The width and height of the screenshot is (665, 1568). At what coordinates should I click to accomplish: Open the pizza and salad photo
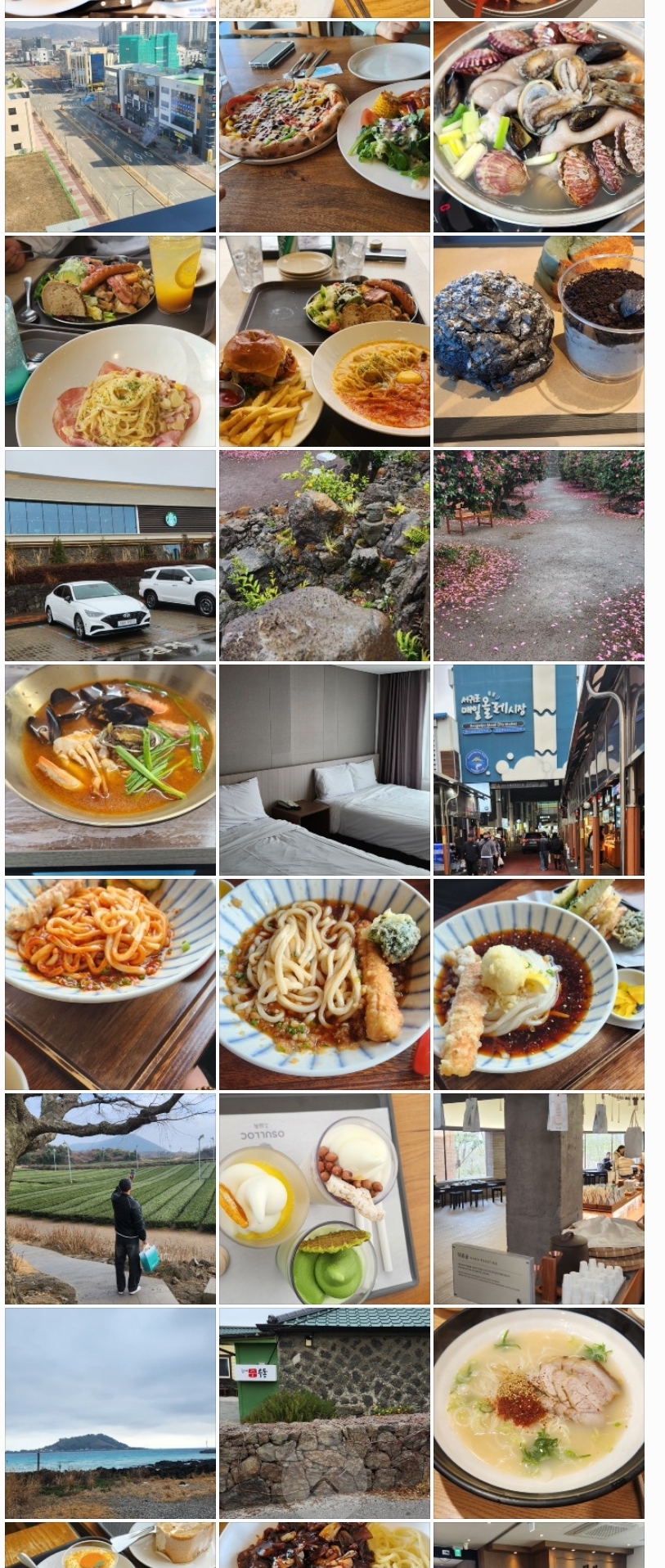pyautogui.click(x=325, y=127)
